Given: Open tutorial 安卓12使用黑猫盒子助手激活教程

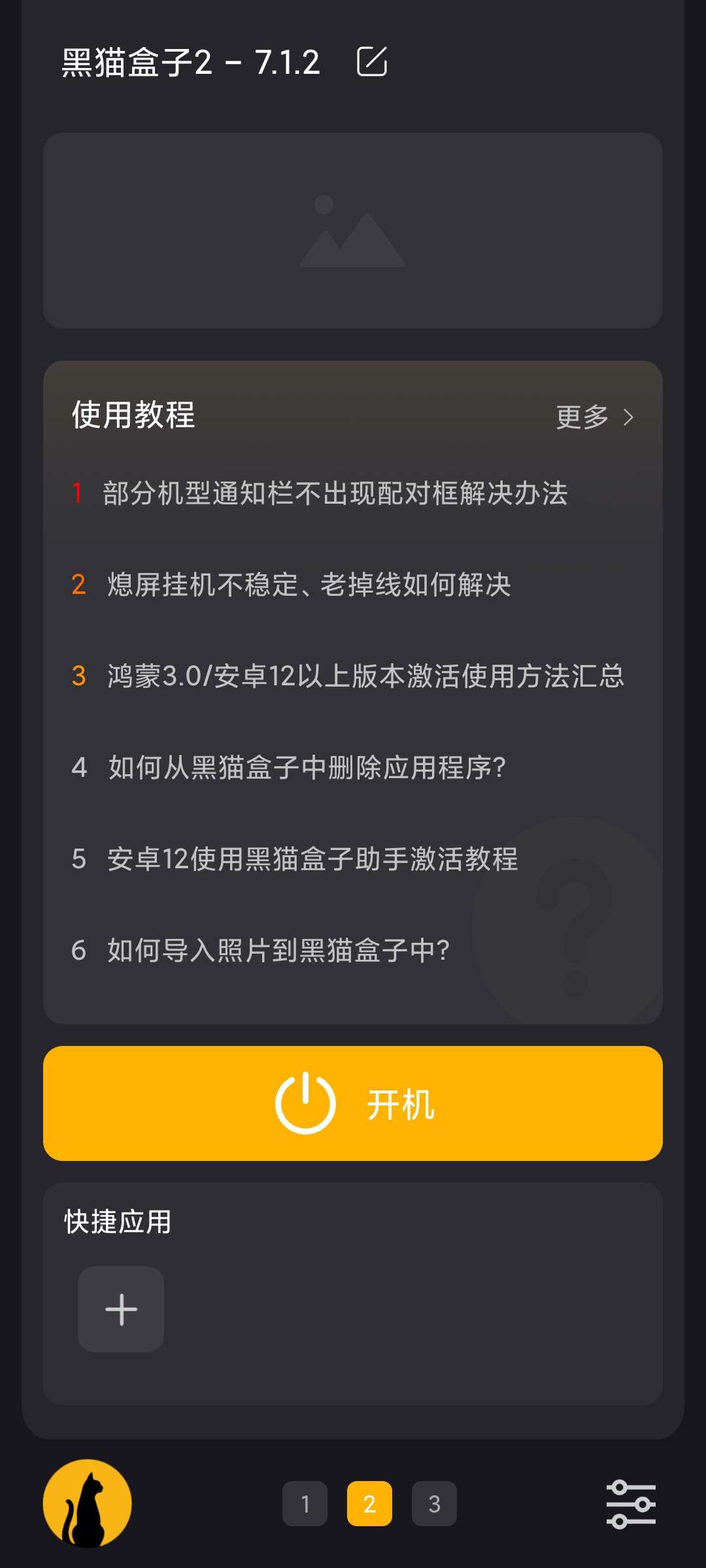Looking at the screenshot, I should (312, 859).
